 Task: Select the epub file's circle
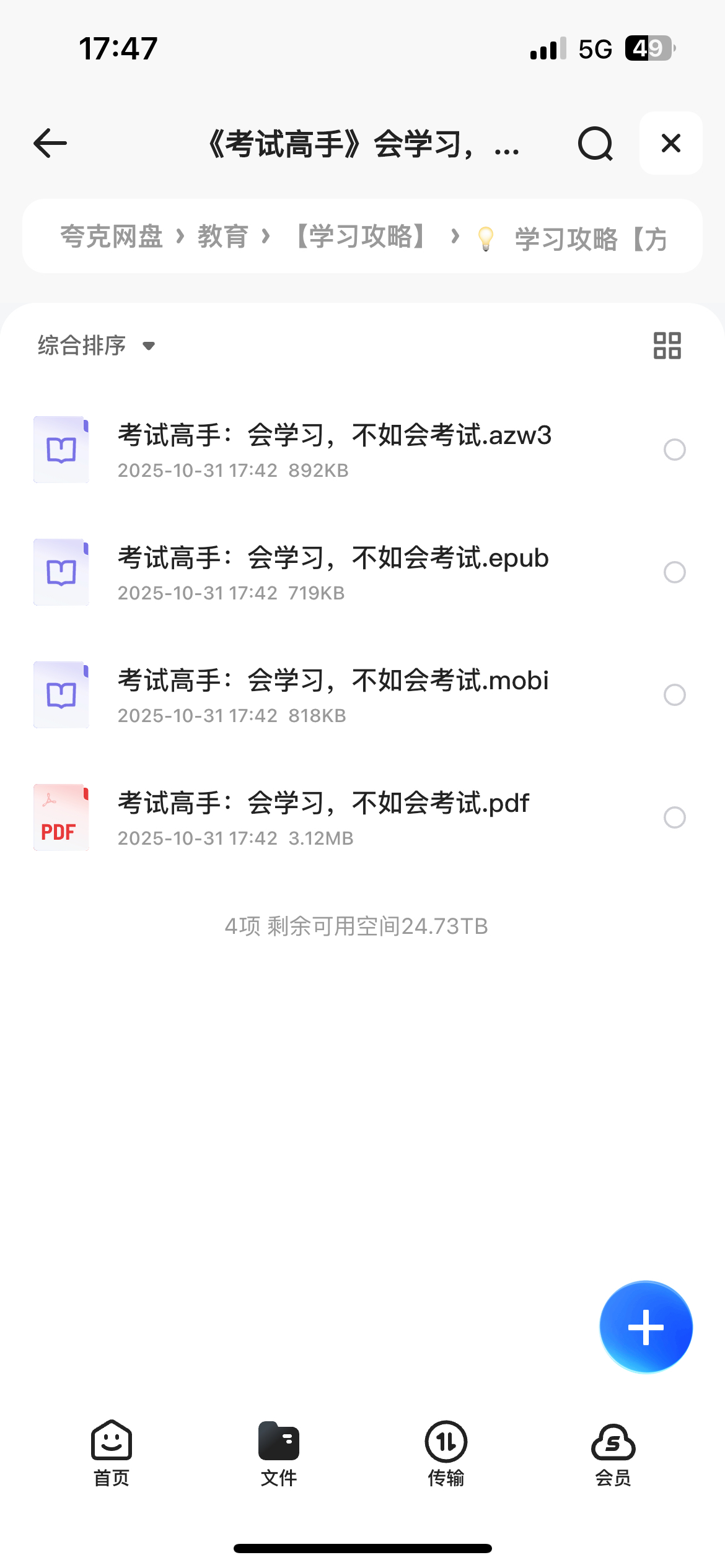[x=674, y=572]
